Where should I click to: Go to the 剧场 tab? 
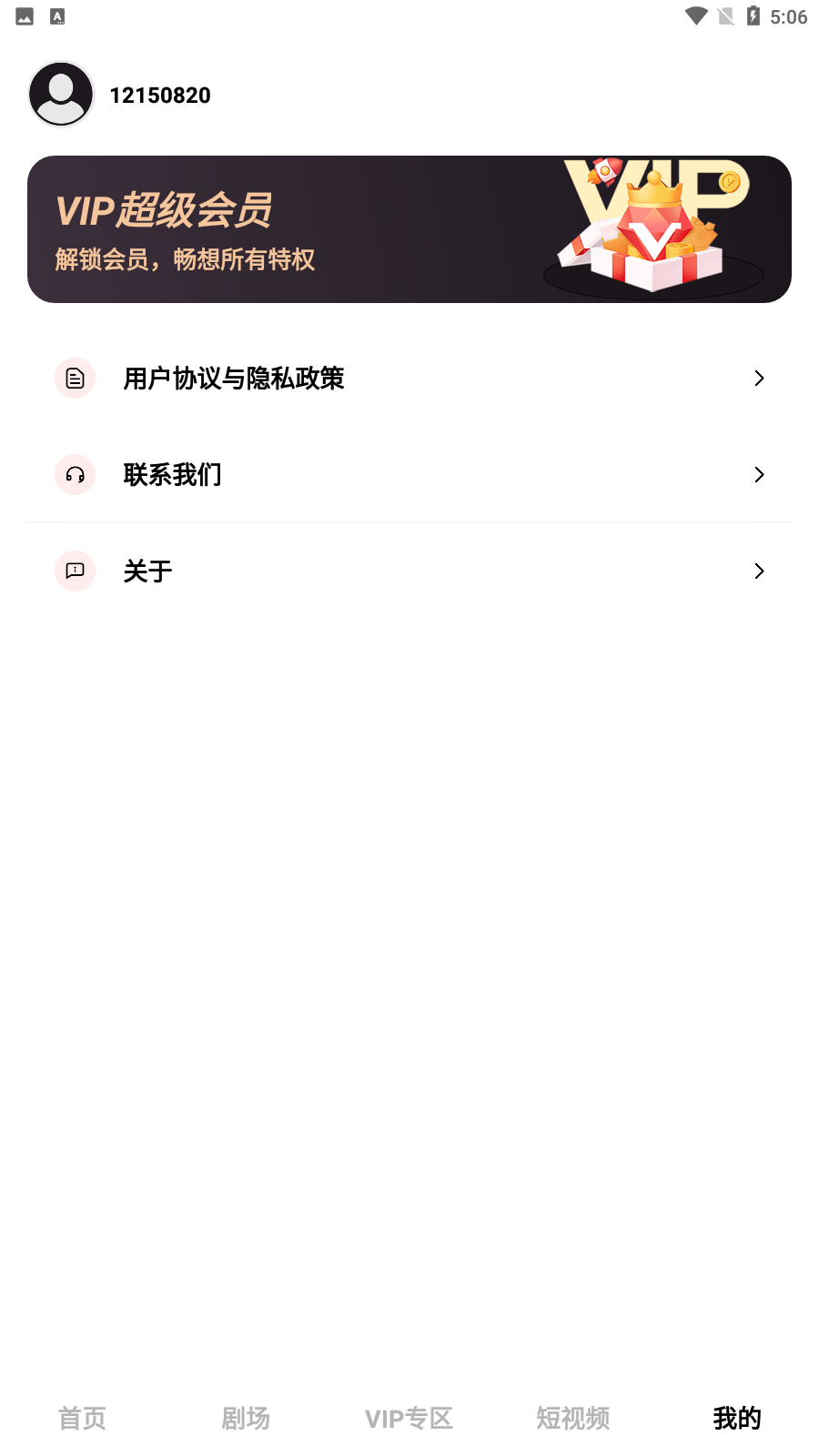pos(246,1418)
